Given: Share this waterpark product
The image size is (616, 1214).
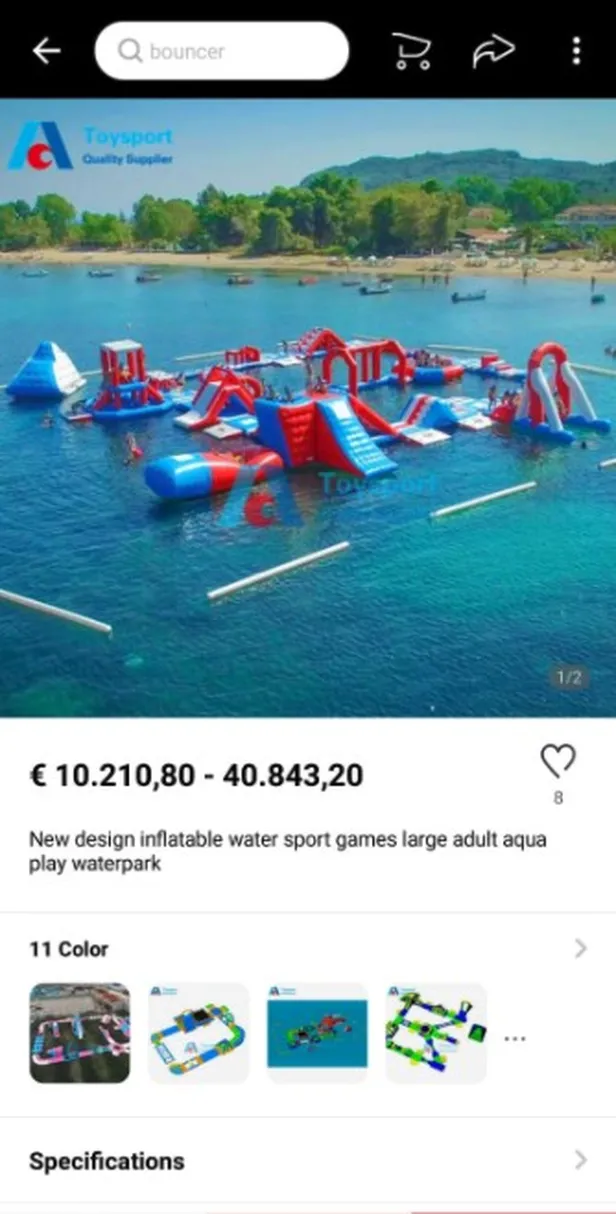Looking at the screenshot, I should coord(493,51).
